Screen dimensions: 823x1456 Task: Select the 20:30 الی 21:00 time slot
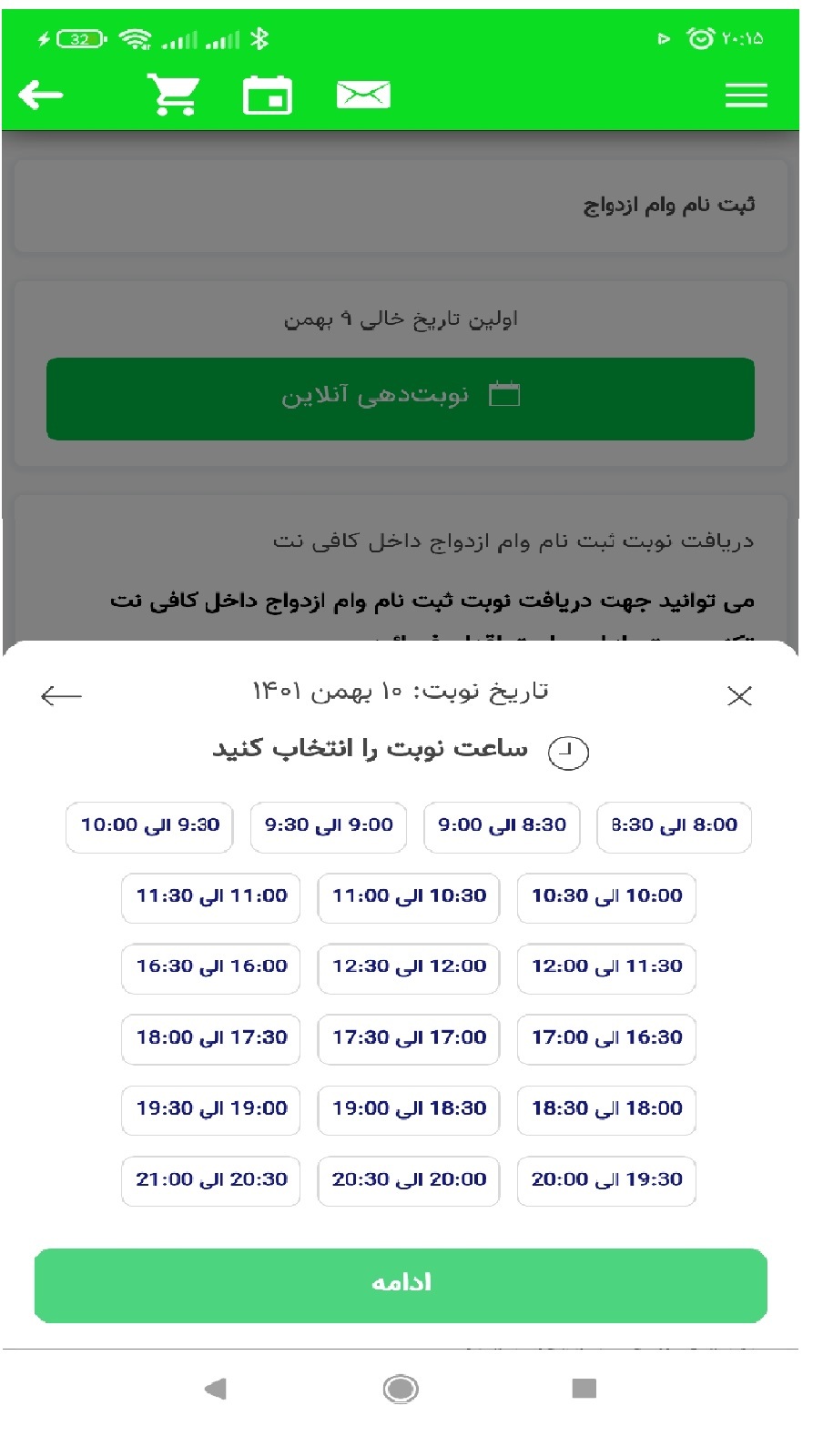(x=210, y=1181)
